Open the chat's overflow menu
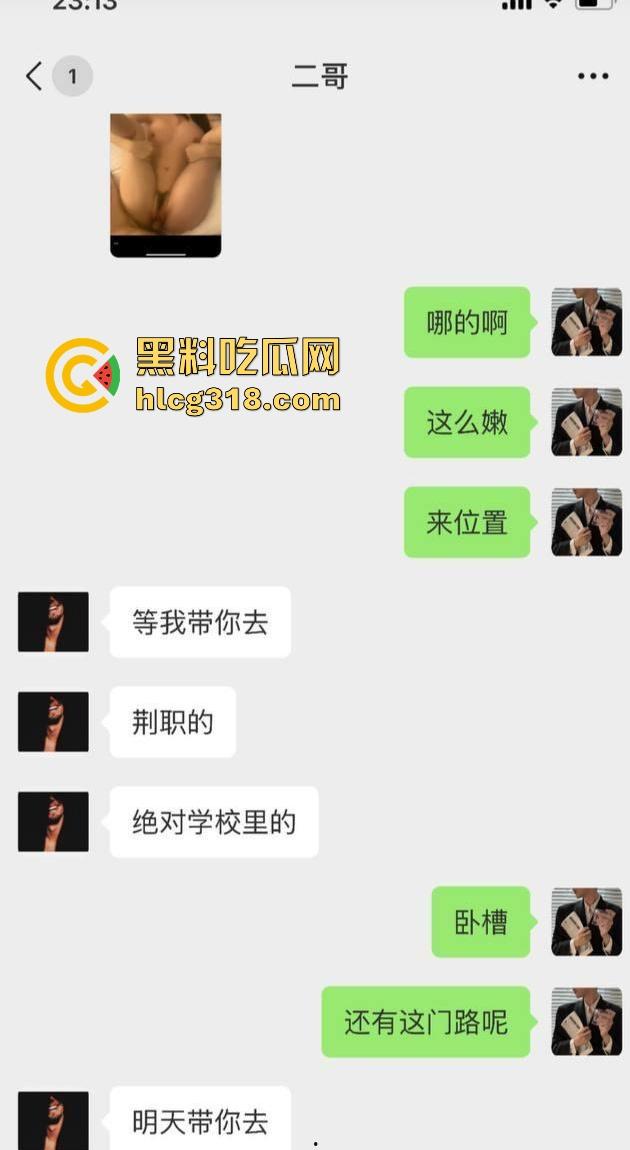 [593, 76]
